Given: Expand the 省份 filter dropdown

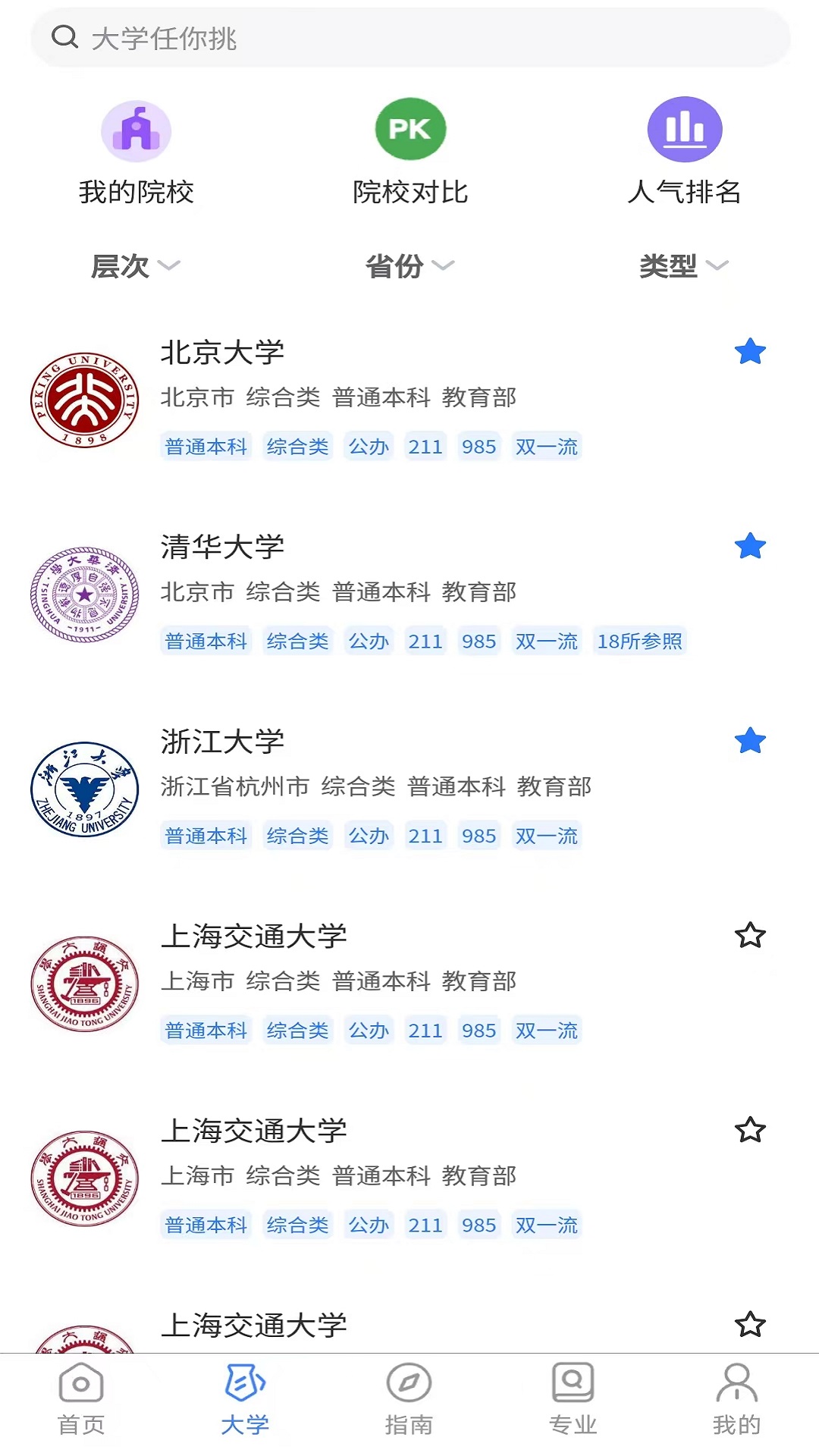Looking at the screenshot, I should (x=410, y=265).
